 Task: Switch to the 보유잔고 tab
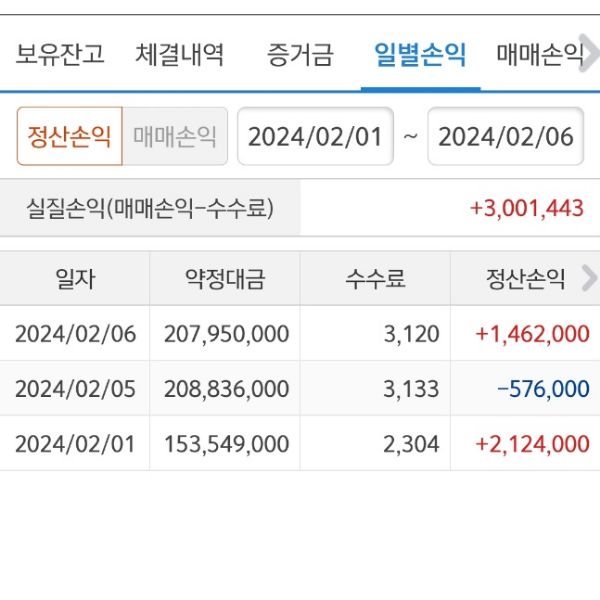(x=60, y=54)
